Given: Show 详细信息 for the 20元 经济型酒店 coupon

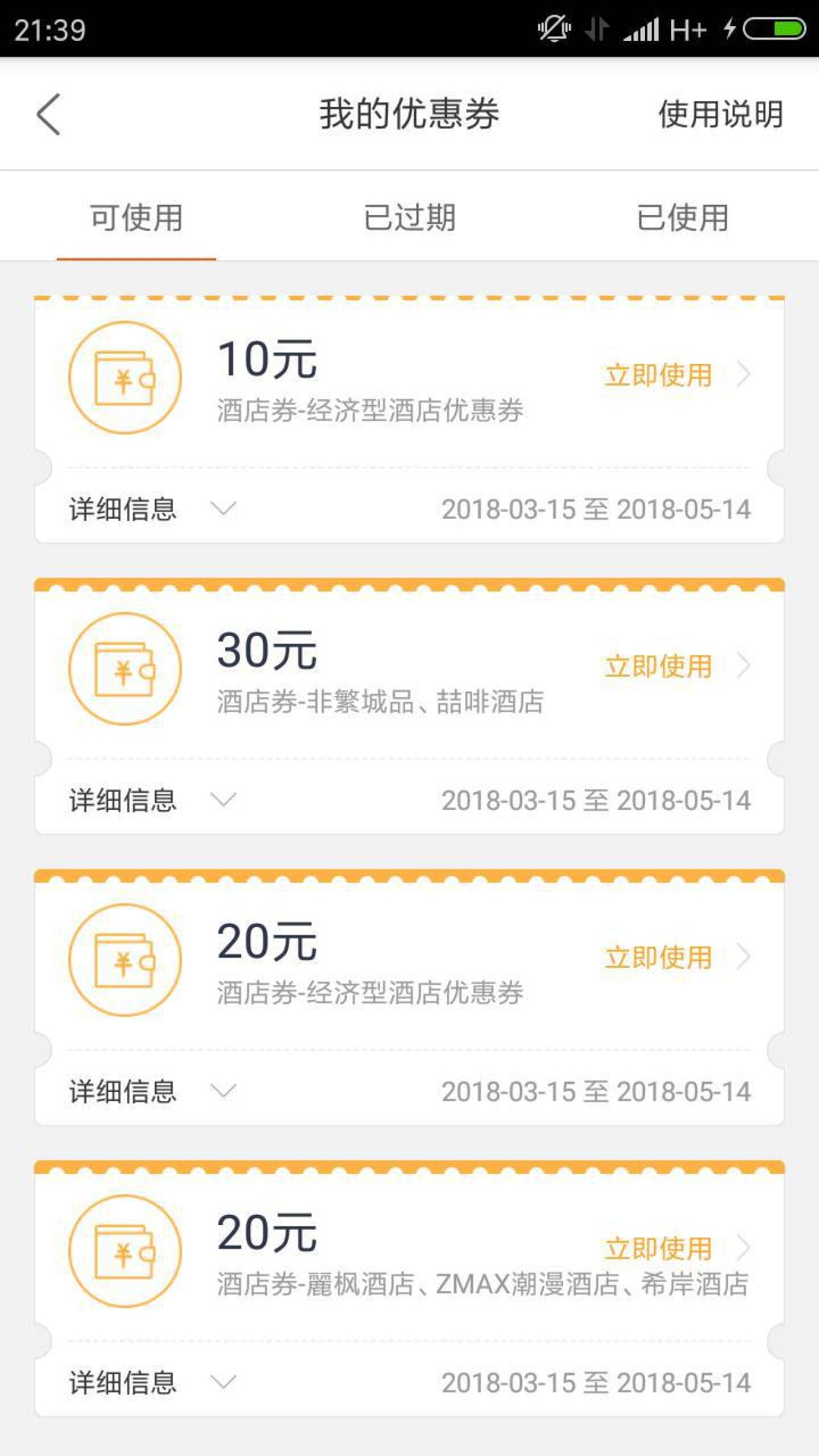Looking at the screenshot, I should point(152,1091).
